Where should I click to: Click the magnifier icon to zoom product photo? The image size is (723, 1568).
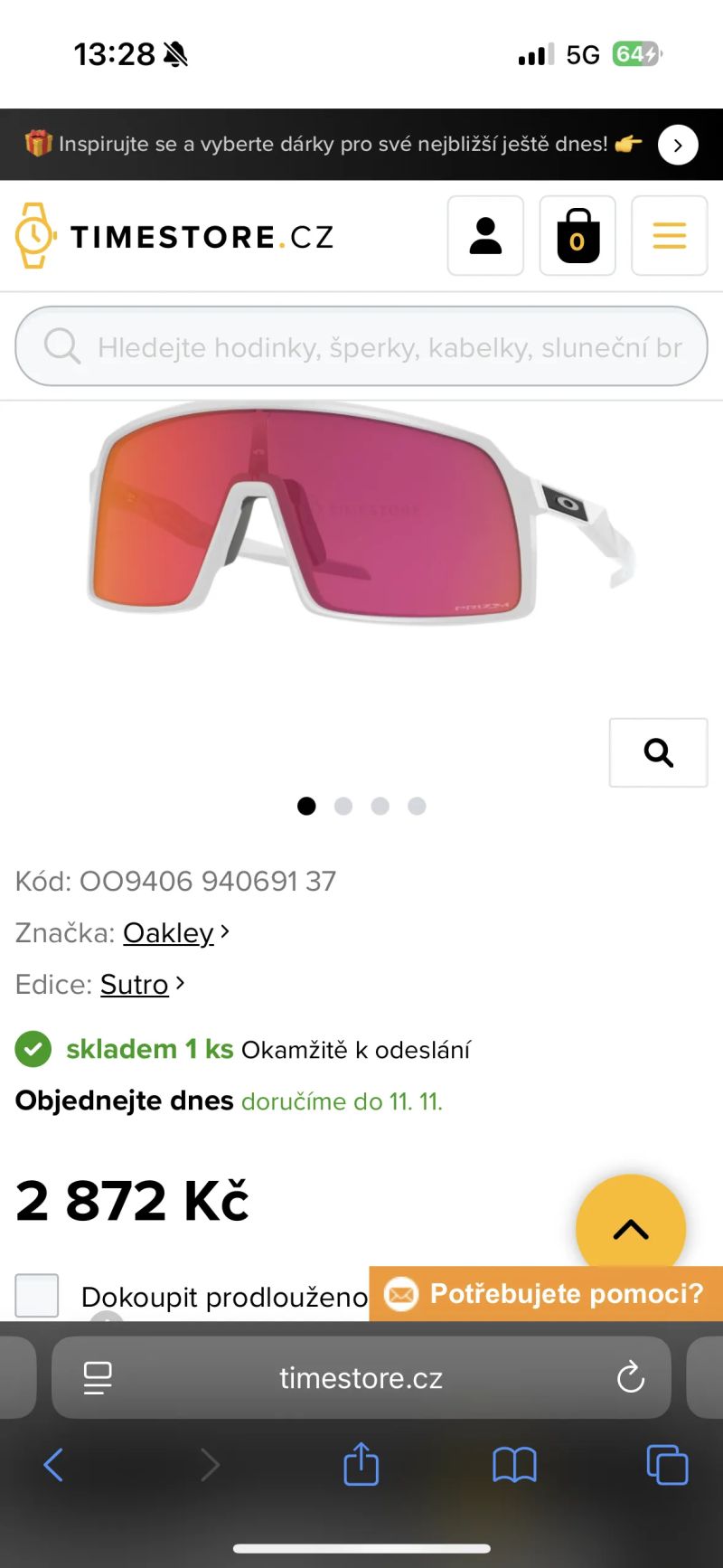pos(658,753)
